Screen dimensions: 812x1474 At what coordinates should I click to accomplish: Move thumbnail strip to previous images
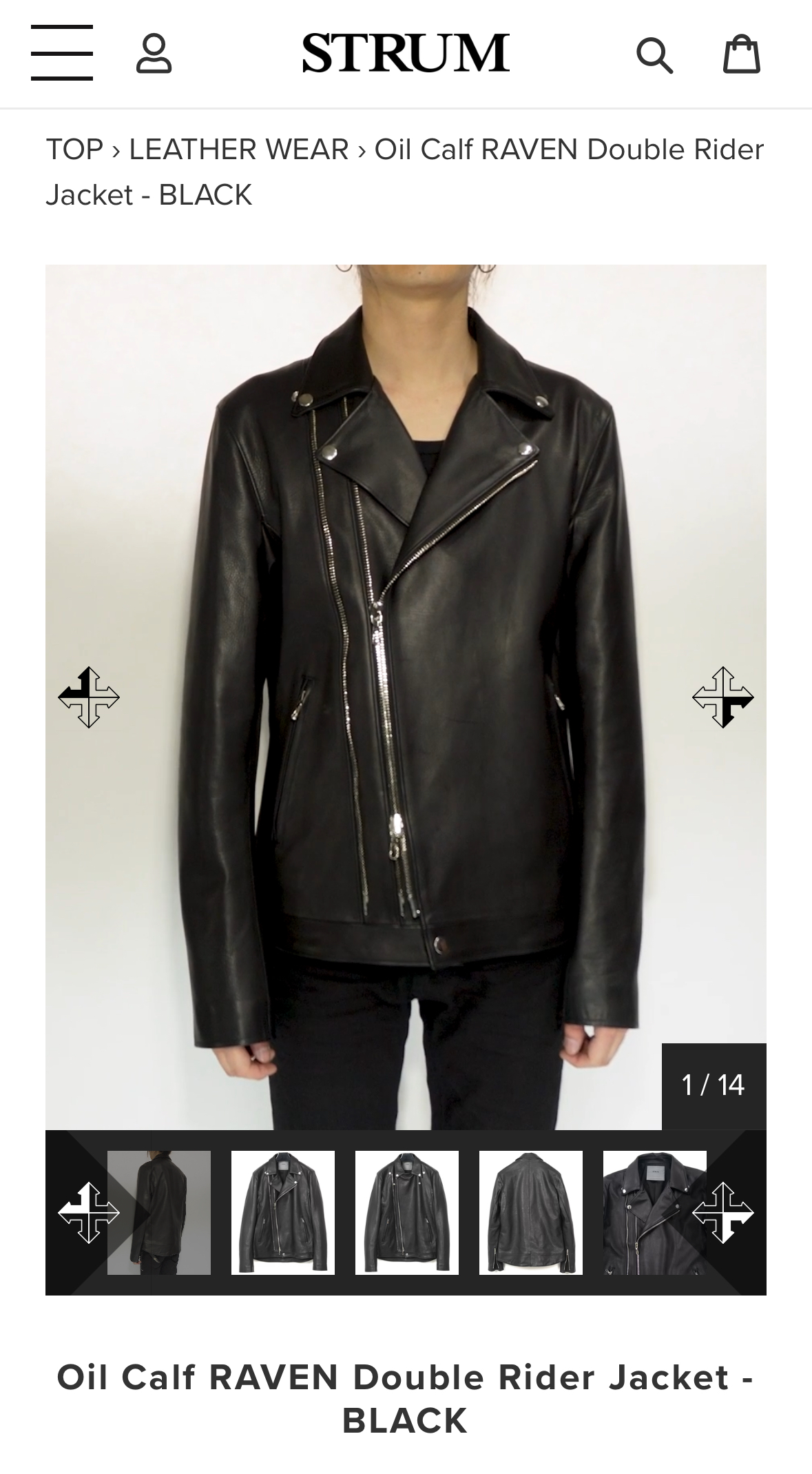(x=89, y=1213)
